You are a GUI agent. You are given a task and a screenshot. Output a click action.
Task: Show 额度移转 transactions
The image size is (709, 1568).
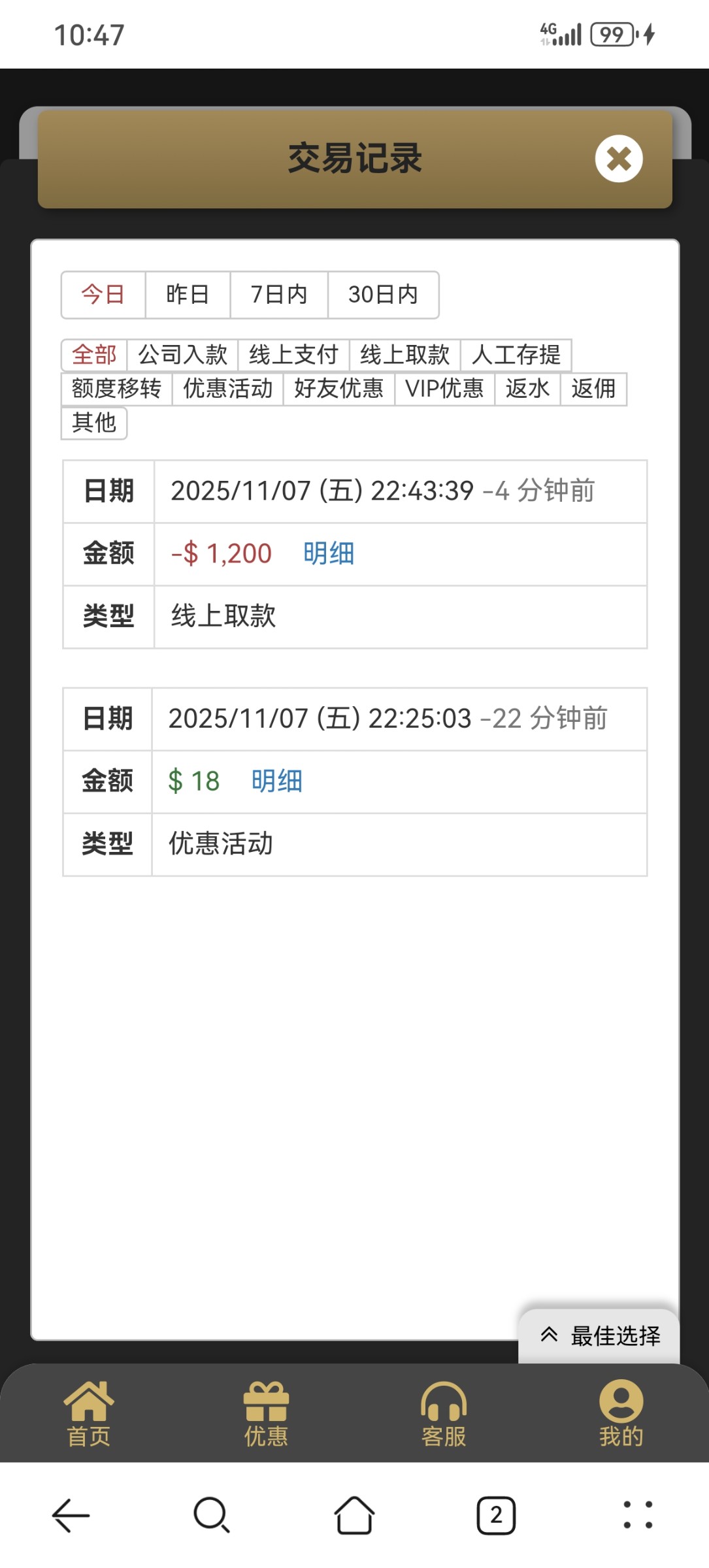click(116, 389)
